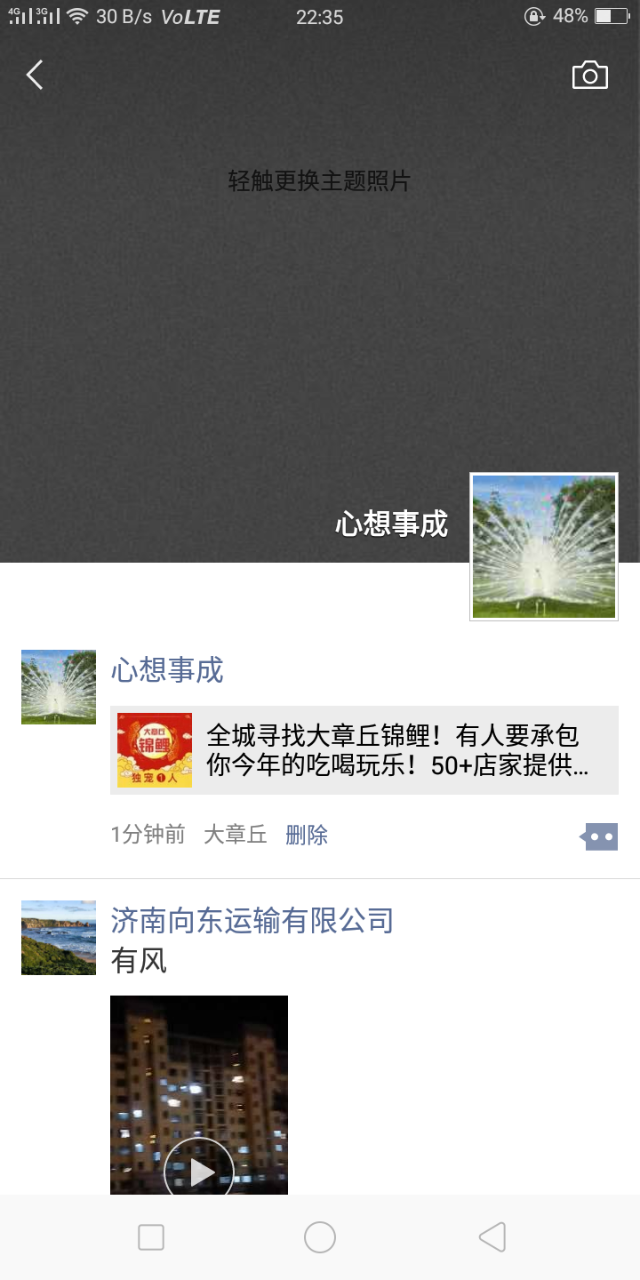The height and width of the screenshot is (1280, 640).
Task: Go to the system home screen
Action: (x=320, y=1238)
